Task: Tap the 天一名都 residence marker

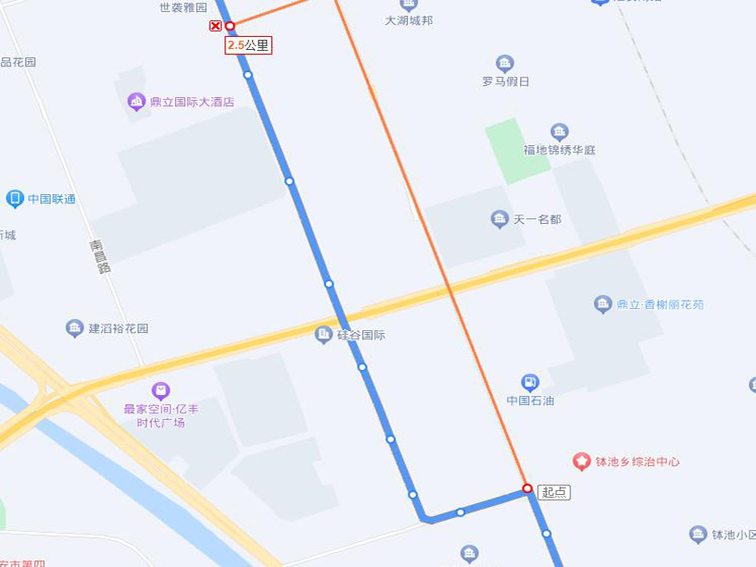Action: tap(500, 219)
